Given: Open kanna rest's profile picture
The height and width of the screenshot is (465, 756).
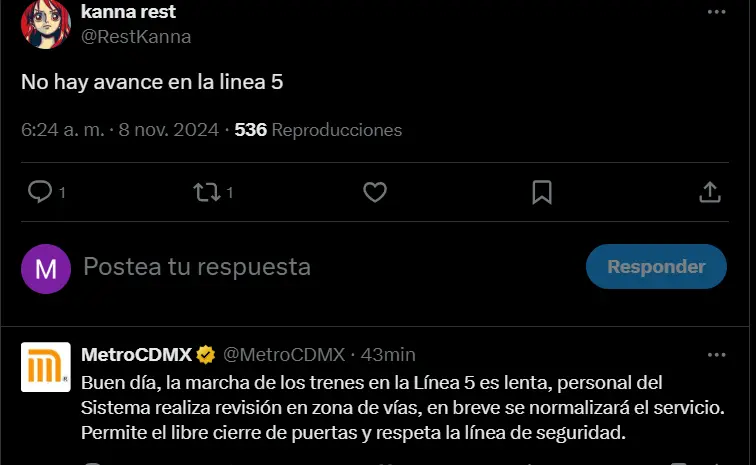Looking at the screenshot, I should (x=45, y=24).
